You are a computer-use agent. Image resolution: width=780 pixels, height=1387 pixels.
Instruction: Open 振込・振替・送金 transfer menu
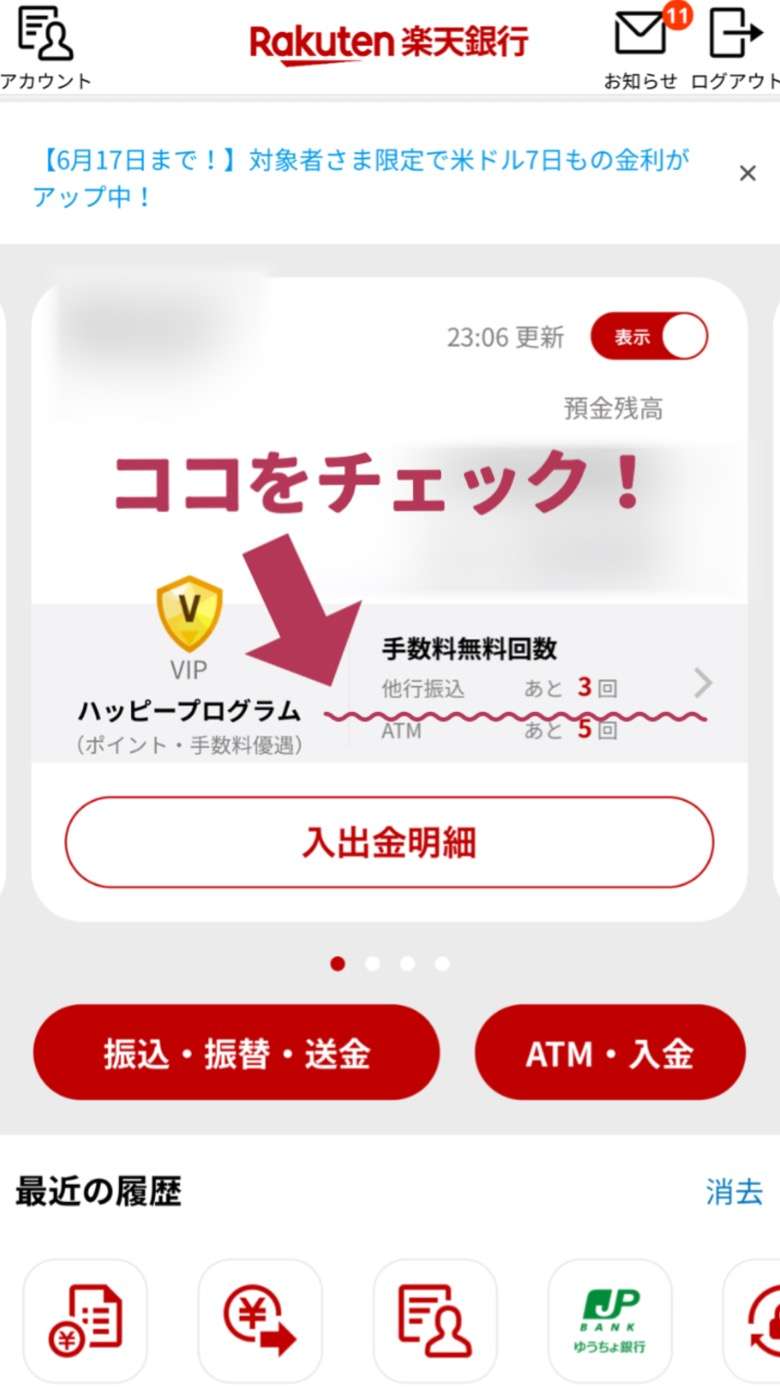coord(237,1053)
